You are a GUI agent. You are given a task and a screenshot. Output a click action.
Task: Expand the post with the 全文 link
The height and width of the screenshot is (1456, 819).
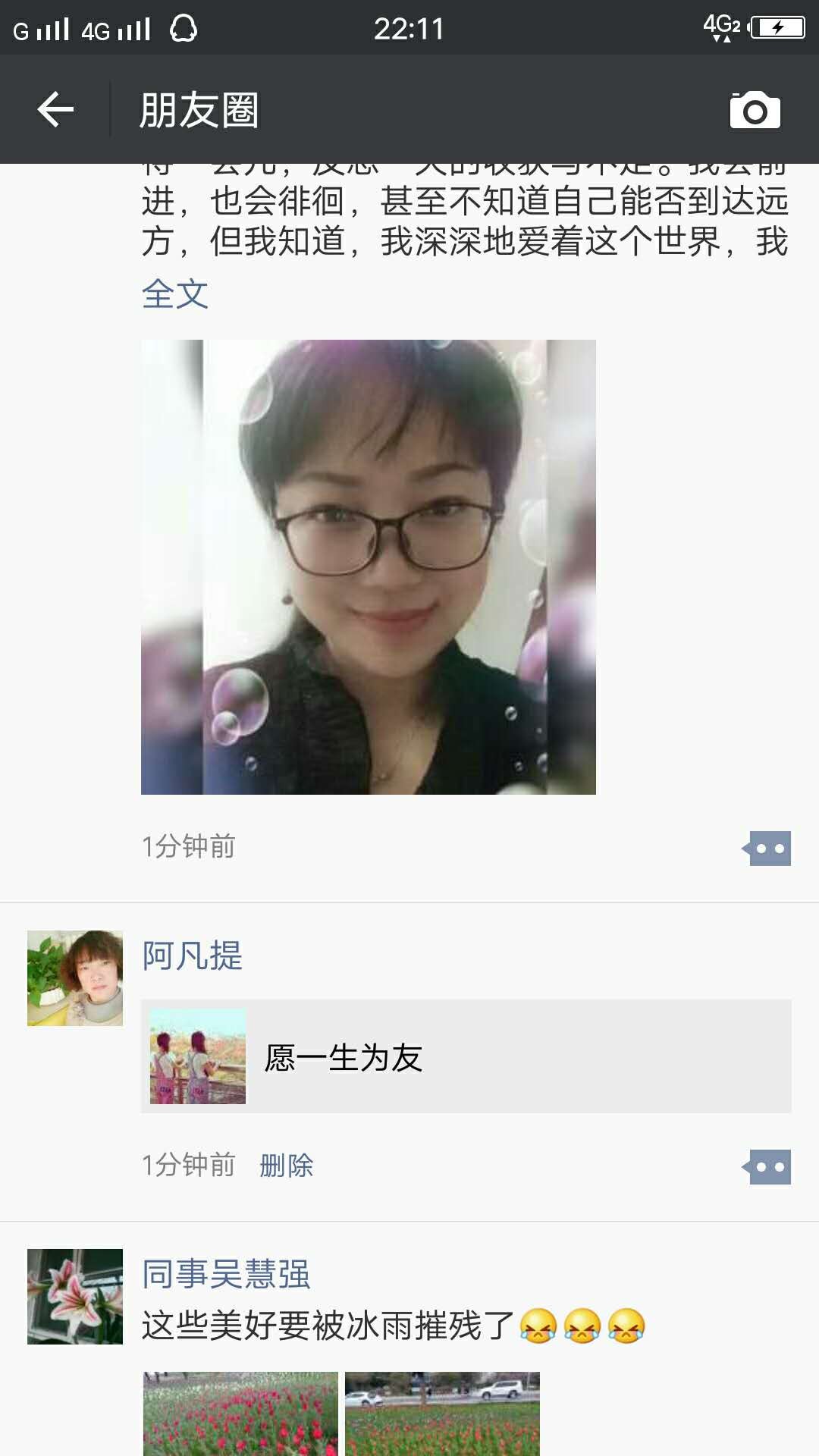[175, 294]
